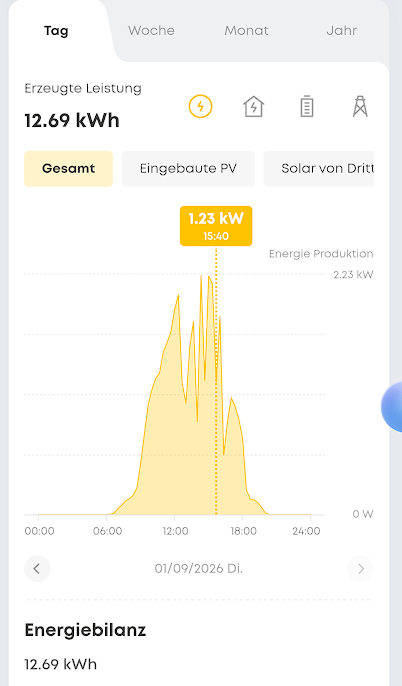View battery statistics icon
The image size is (402, 686).
(x=307, y=106)
